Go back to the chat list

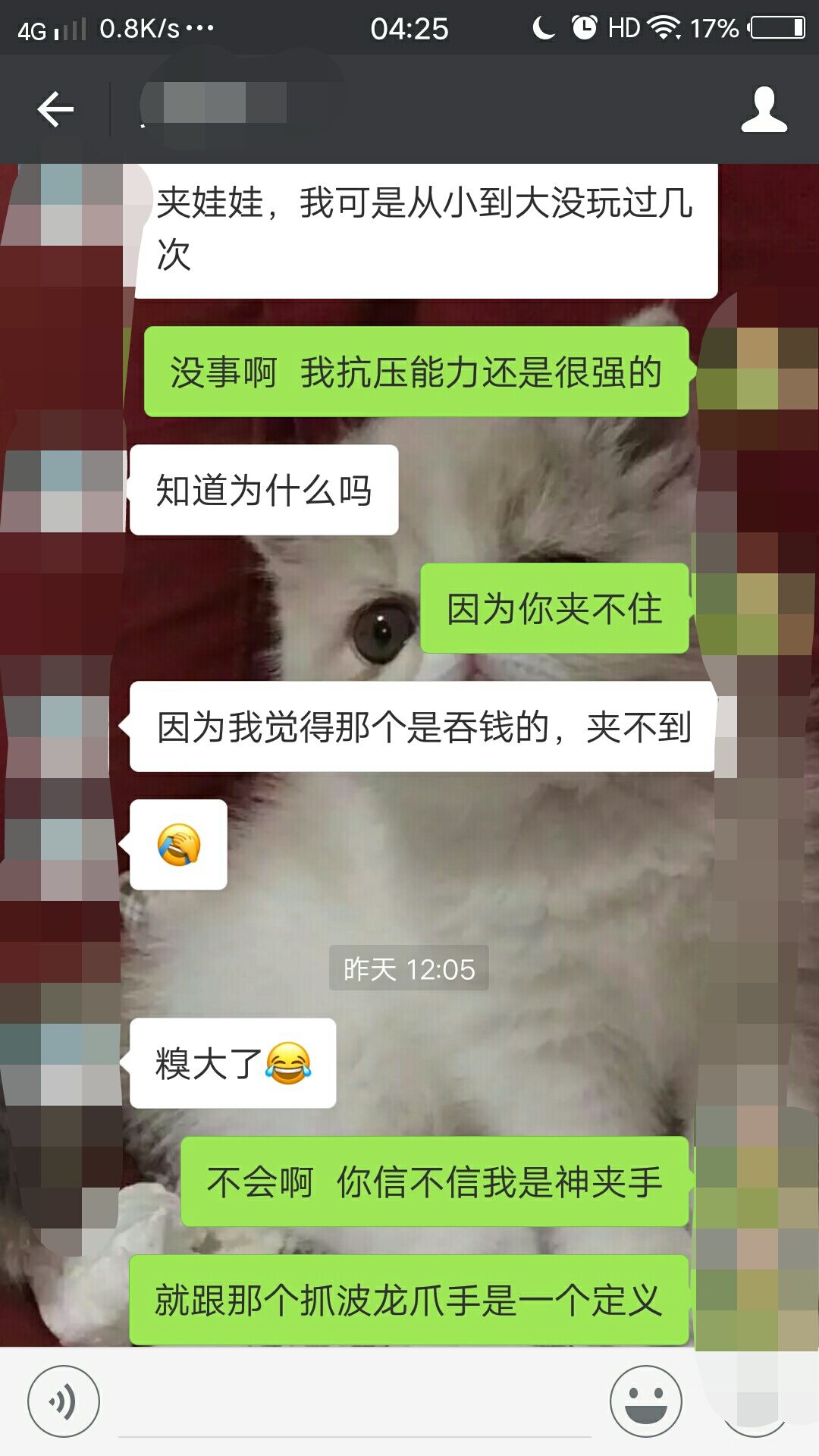coord(55,109)
